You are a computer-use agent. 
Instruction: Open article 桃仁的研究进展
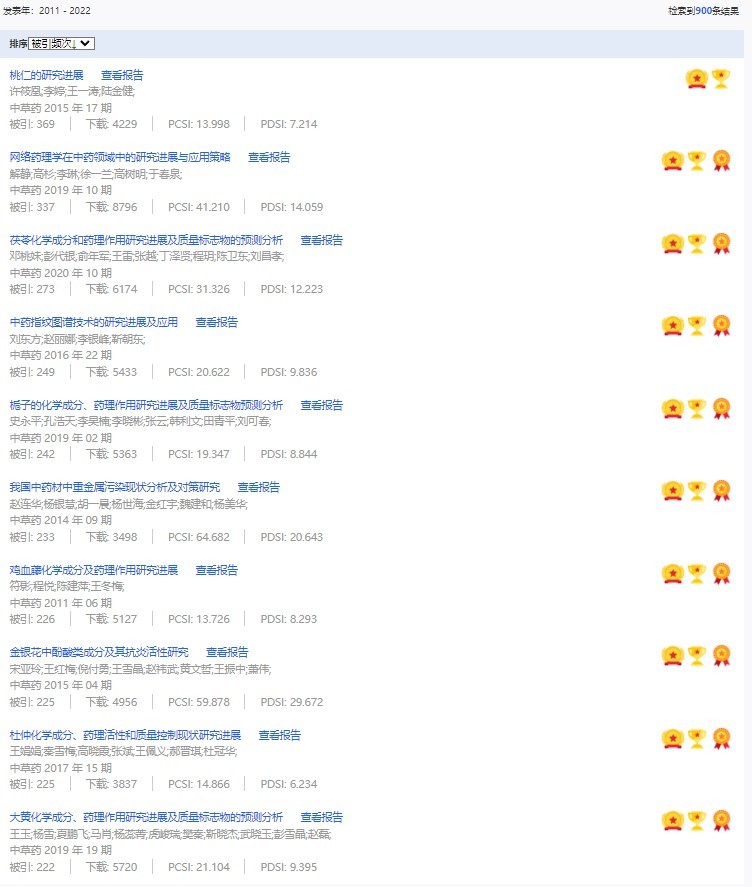coord(46,75)
